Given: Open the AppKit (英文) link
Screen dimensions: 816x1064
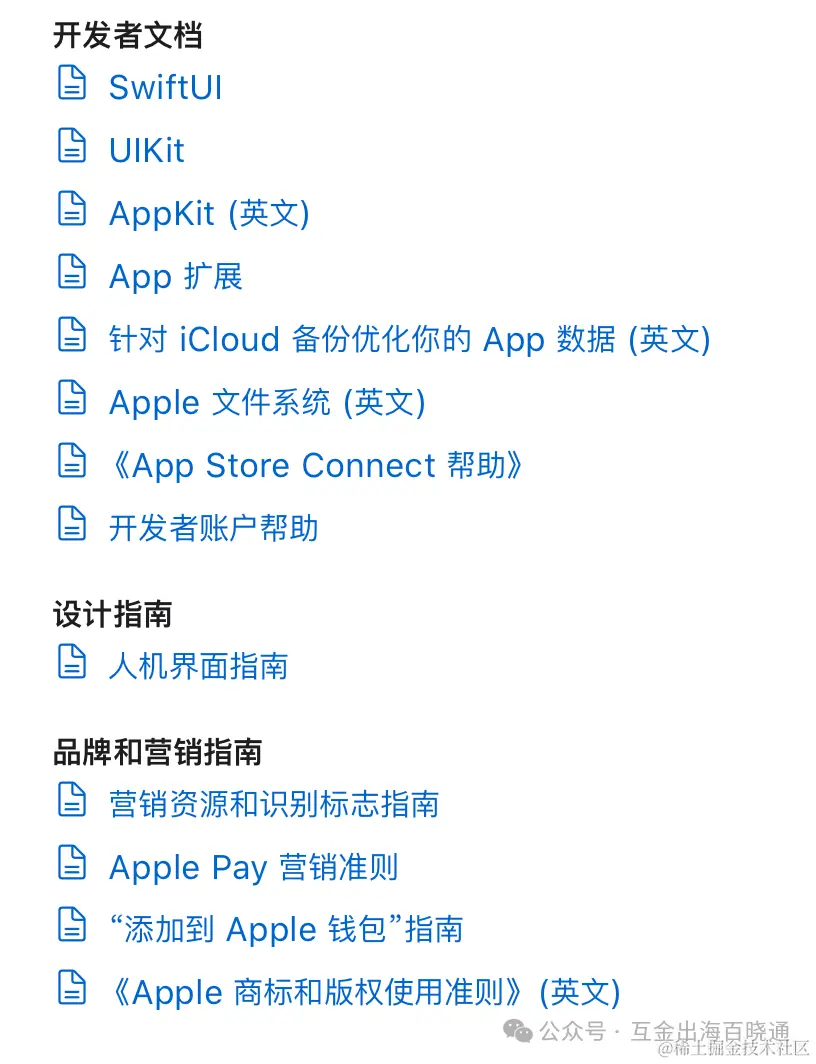Looking at the screenshot, I should tap(208, 213).
